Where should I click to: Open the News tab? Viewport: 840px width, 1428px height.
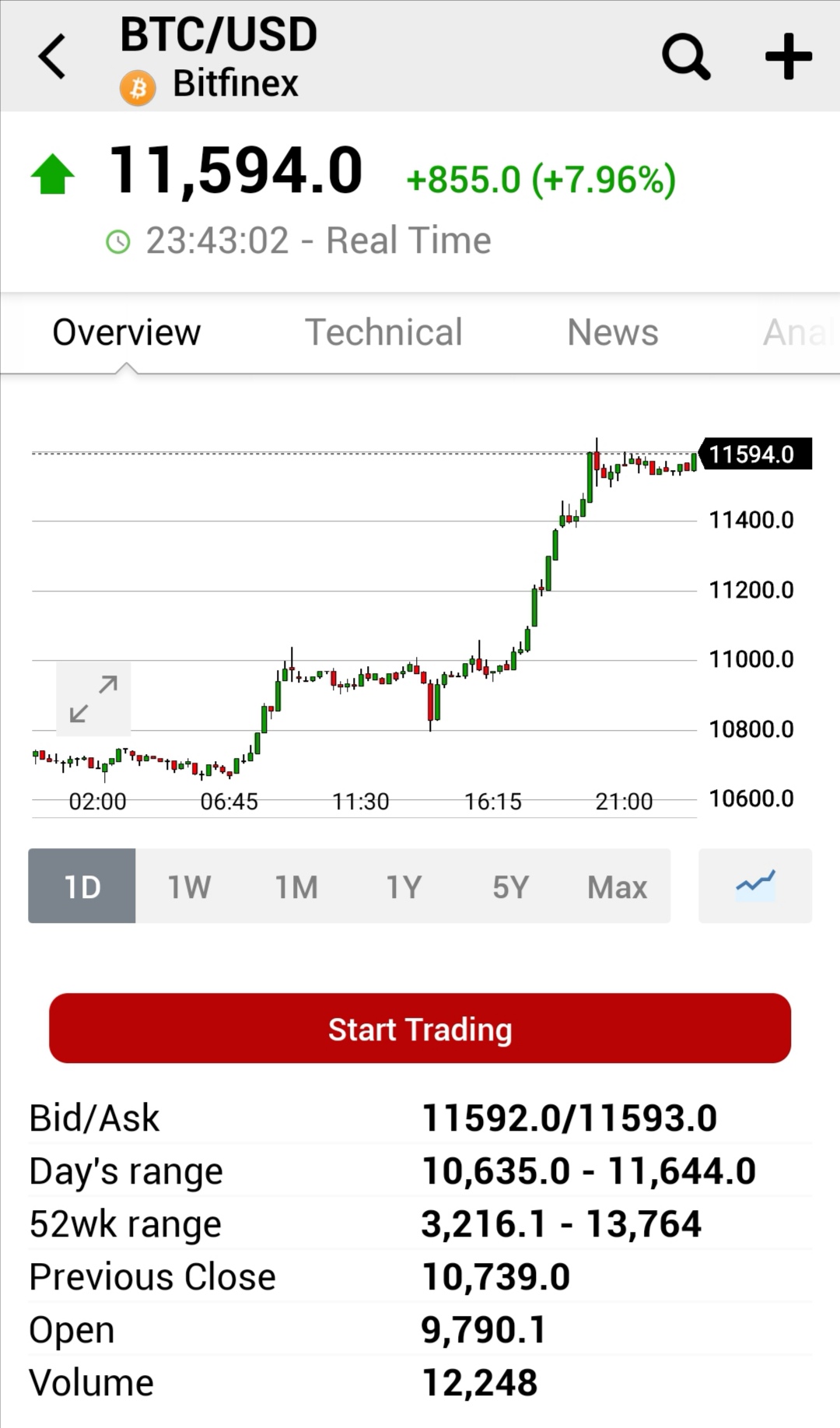pyautogui.click(x=613, y=332)
